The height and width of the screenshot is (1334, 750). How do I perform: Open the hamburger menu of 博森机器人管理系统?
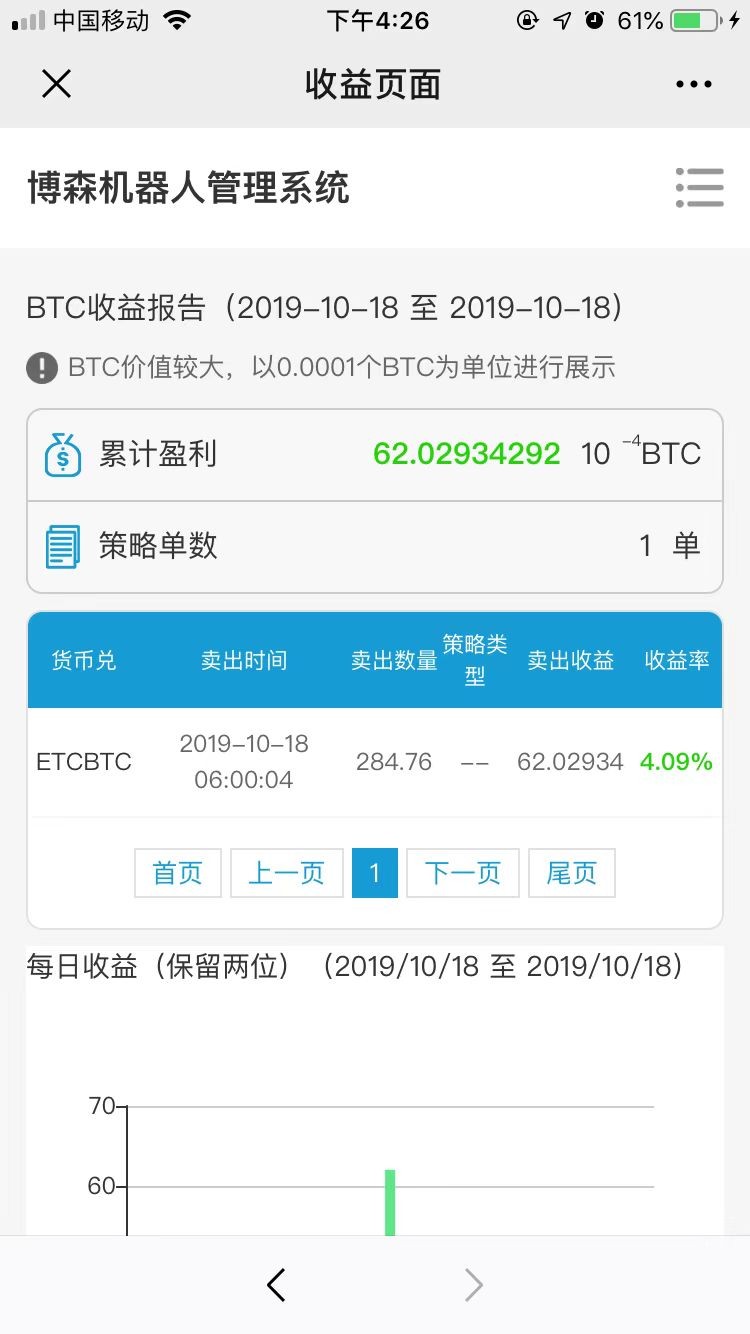tap(699, 187)
